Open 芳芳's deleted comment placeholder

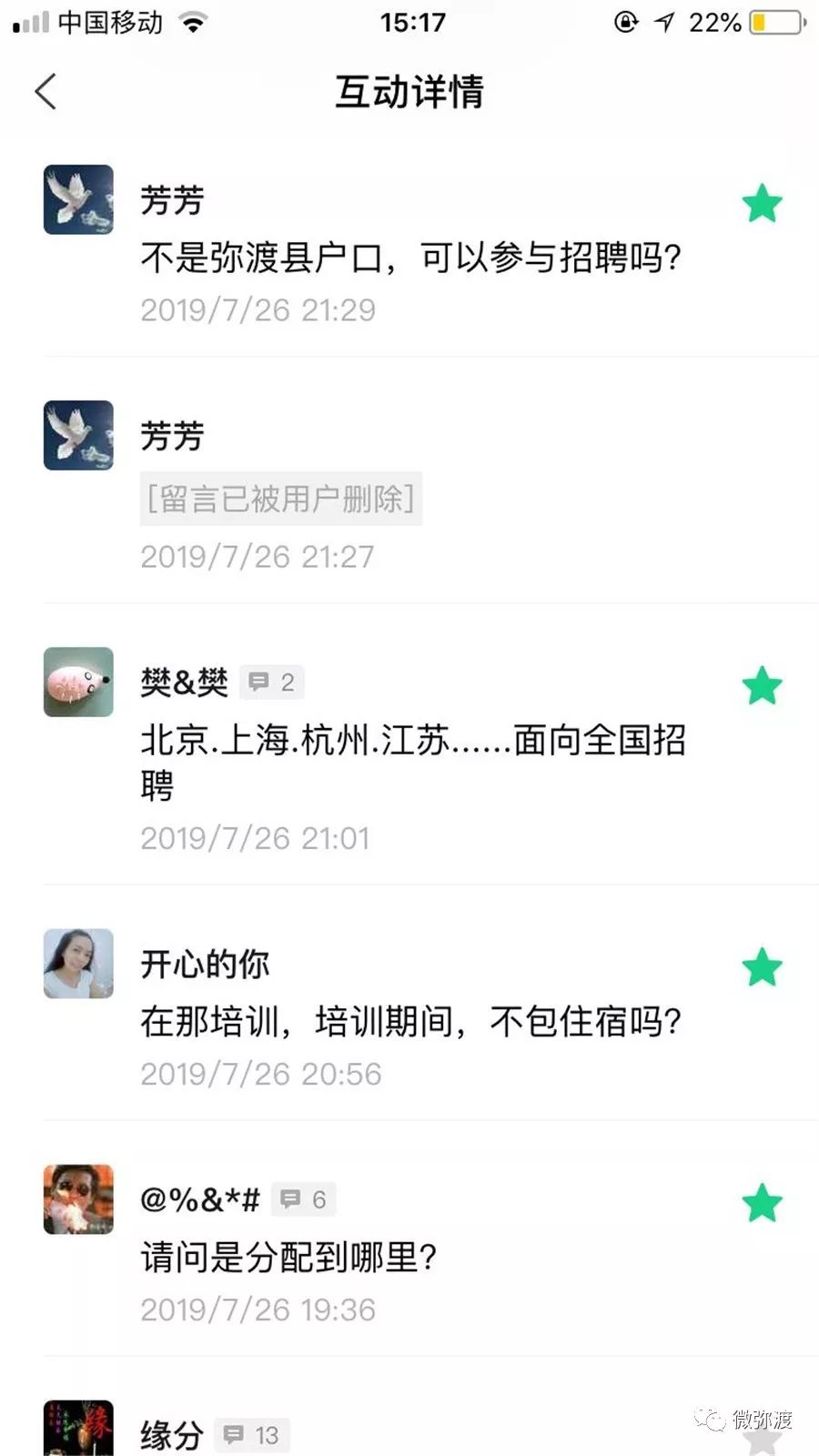[x=280, y=499]
